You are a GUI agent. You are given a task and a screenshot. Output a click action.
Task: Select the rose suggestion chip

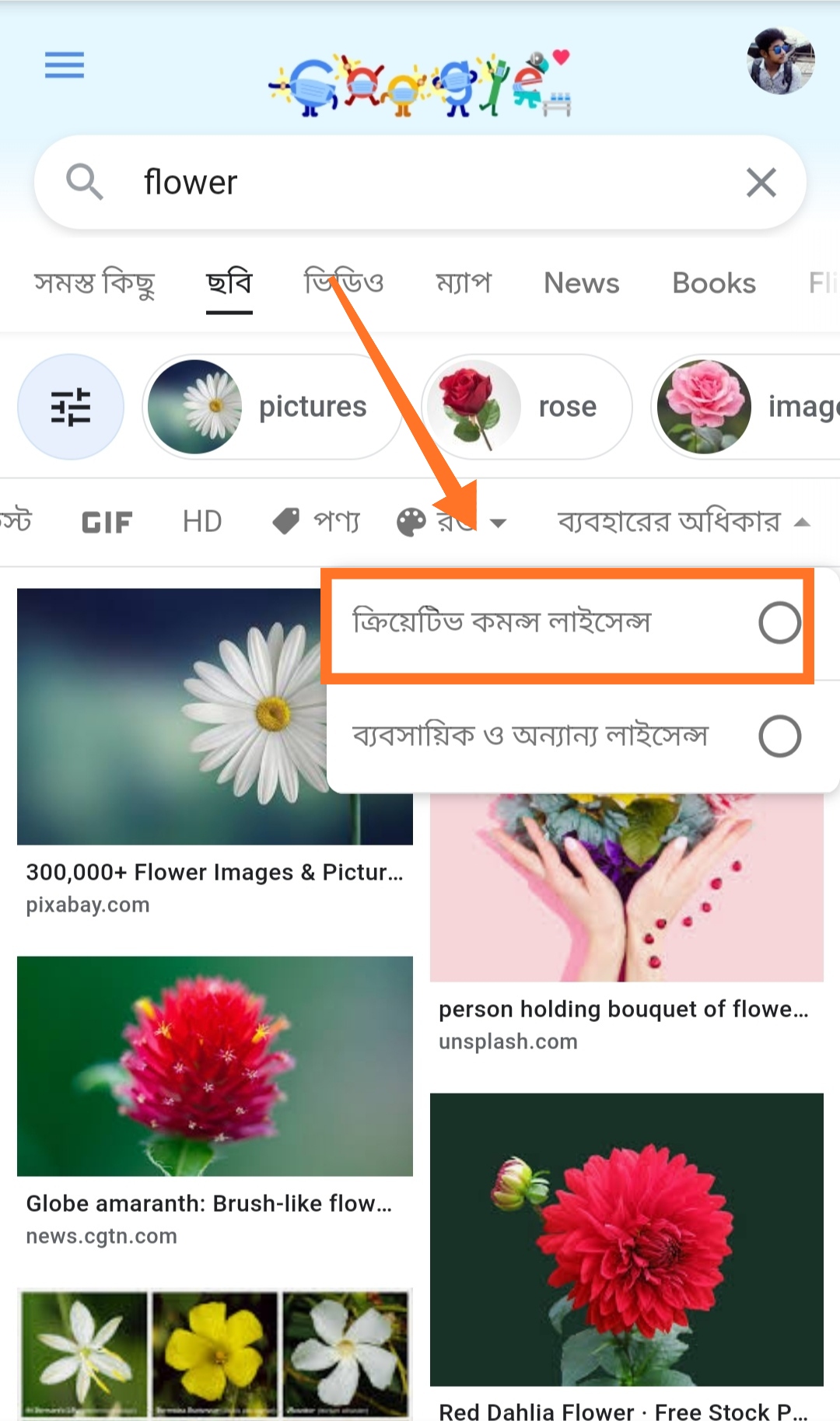tap(527, 407)
